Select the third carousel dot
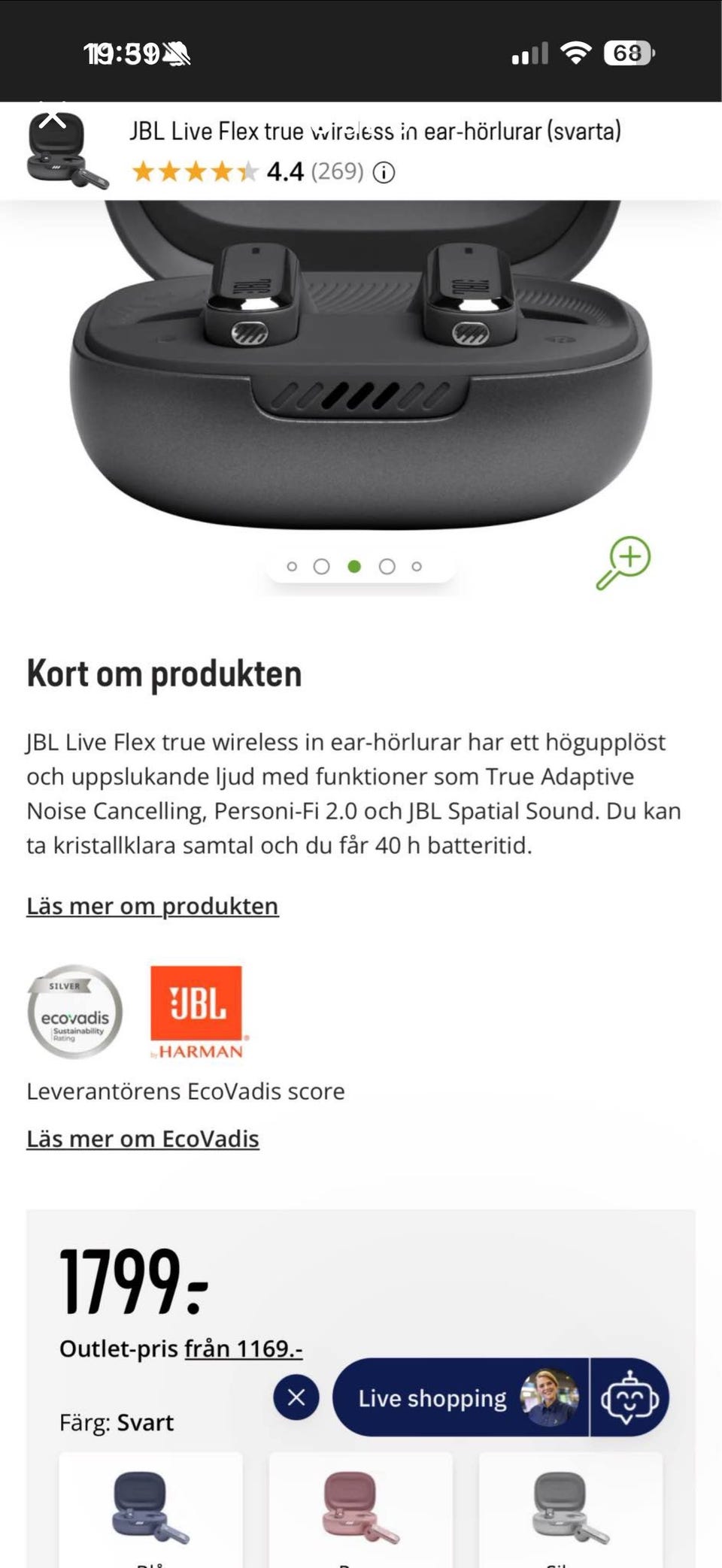 pos(354,566)
